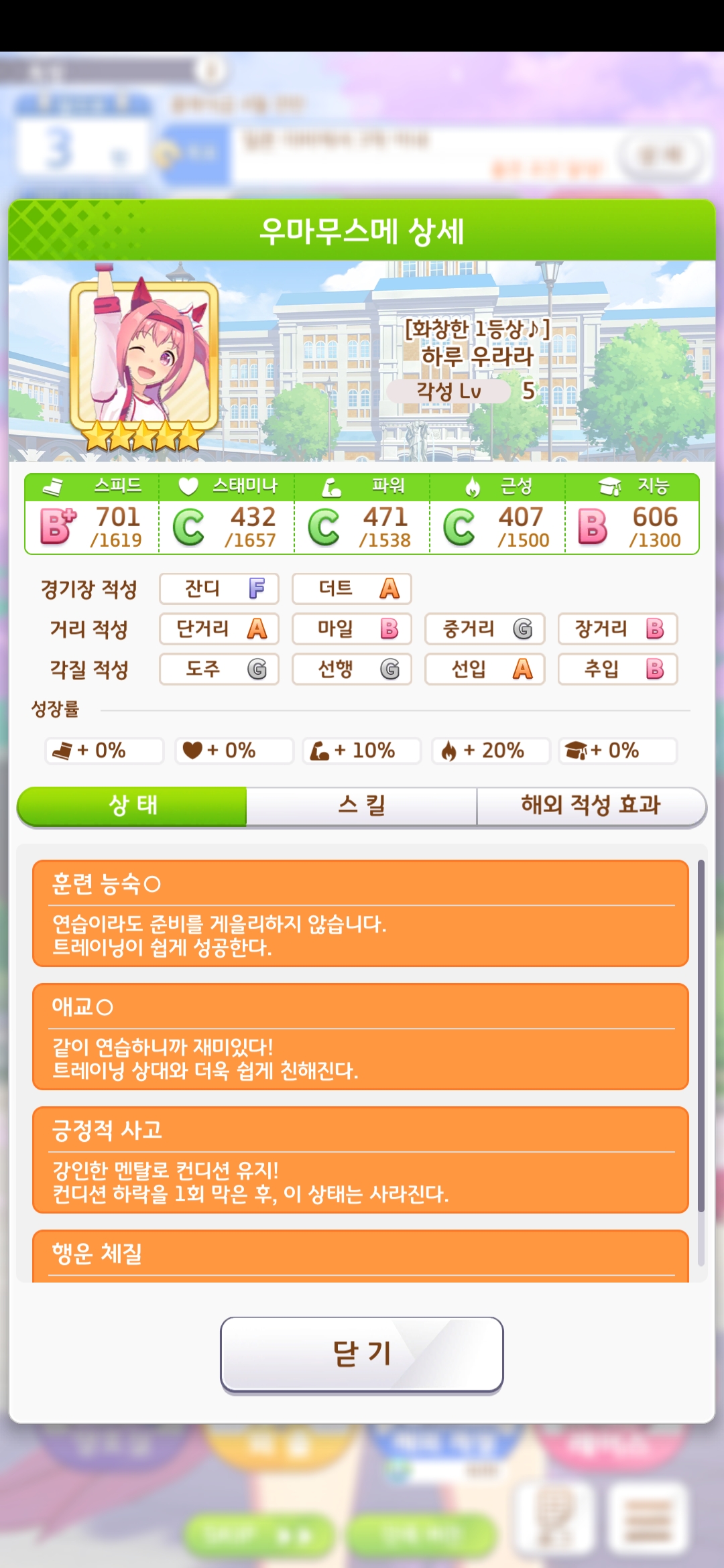
Task: Switch to the 스킬 tab
Action: click(x=361, y=805)
